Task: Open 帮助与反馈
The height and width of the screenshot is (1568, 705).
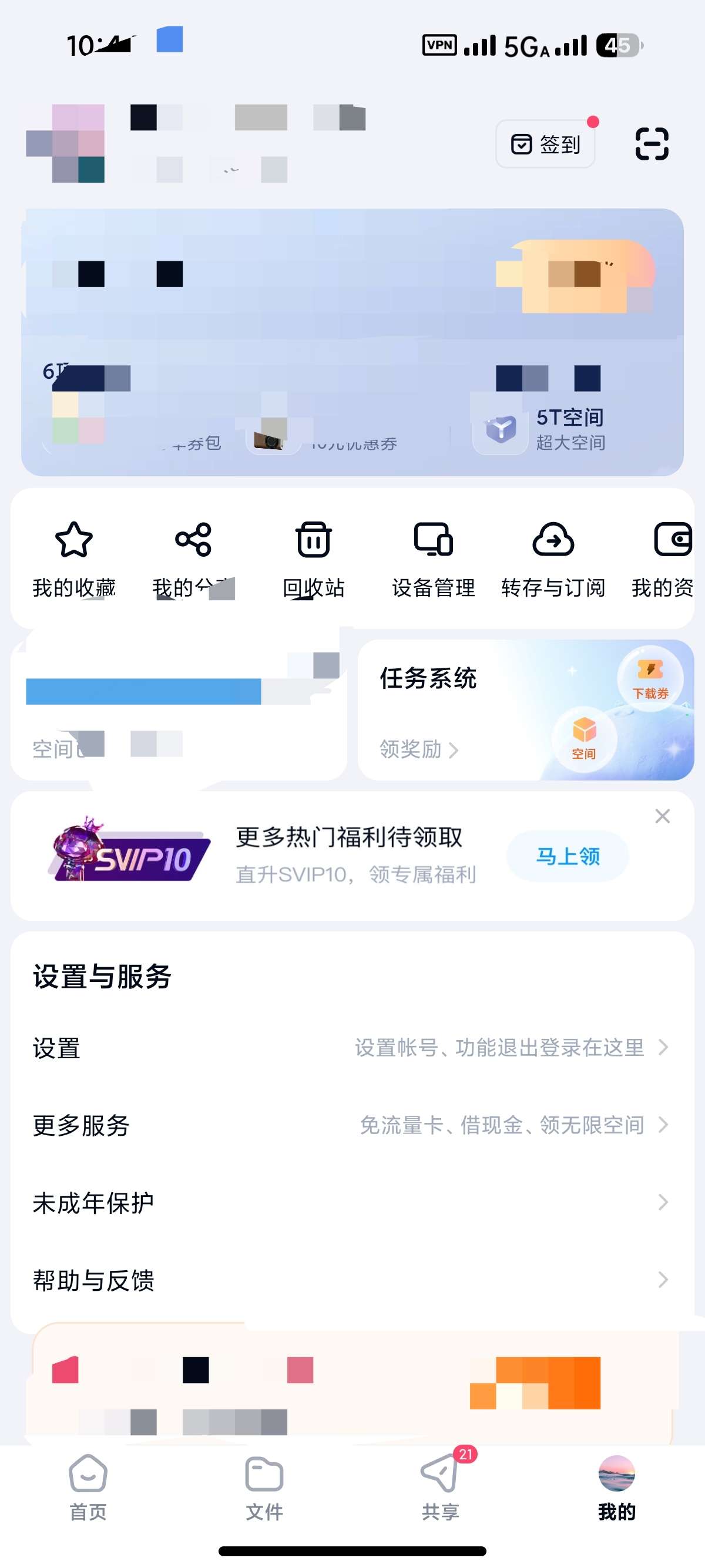Action: click(x=352, y=1280)
